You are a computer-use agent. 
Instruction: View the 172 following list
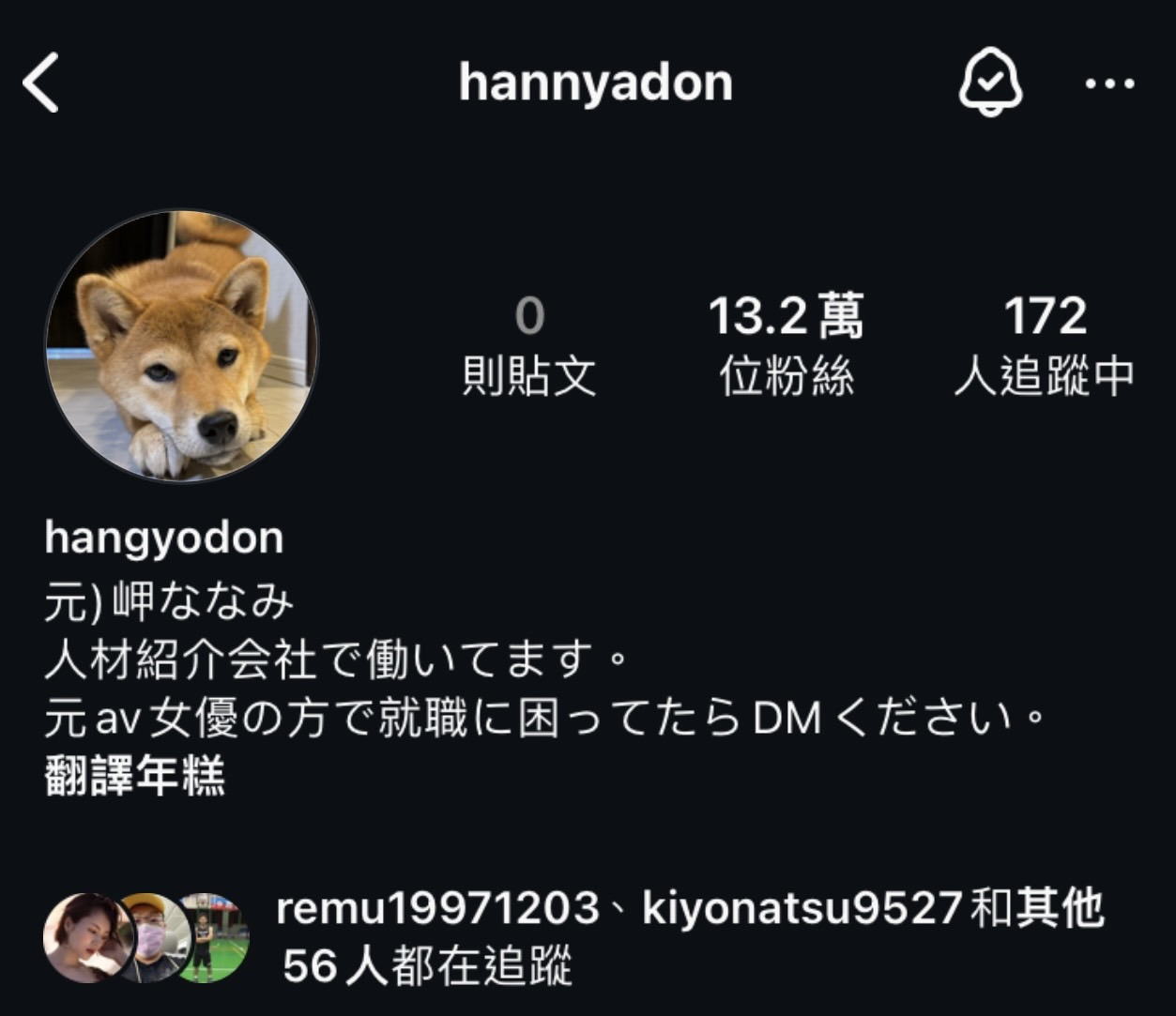click(x=1044, y=345)
